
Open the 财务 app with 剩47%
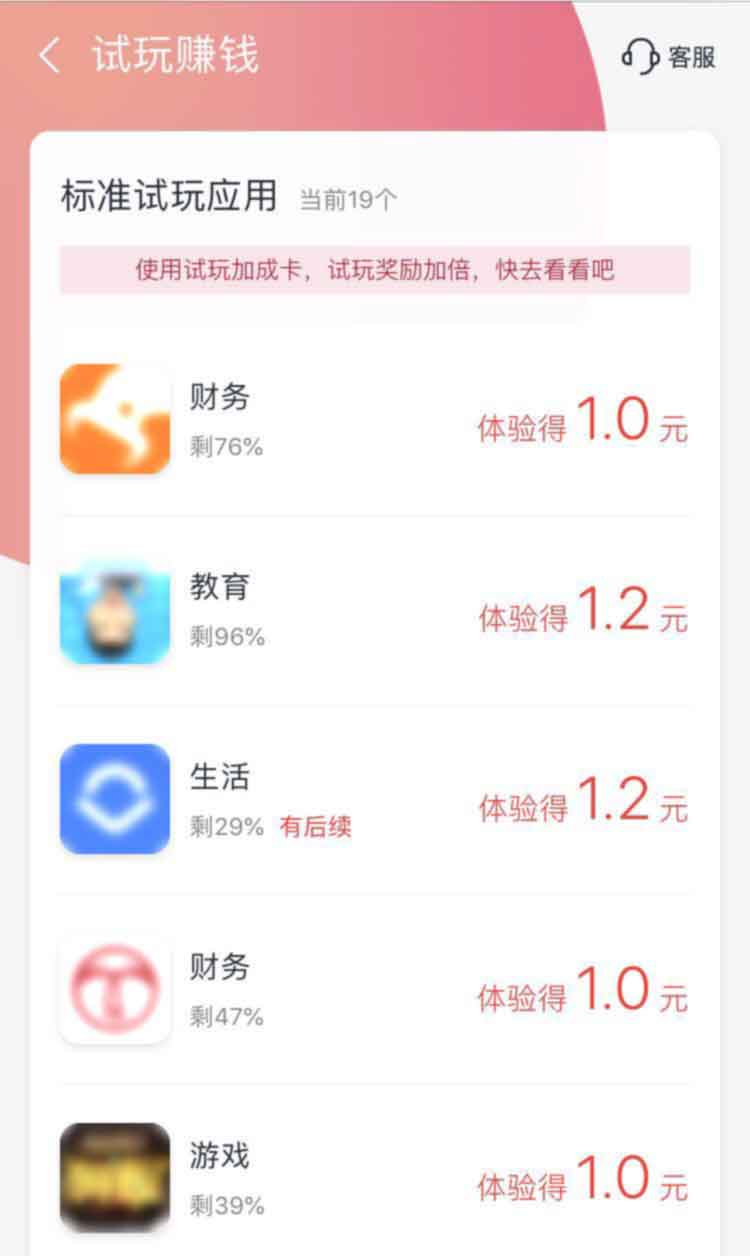coord(375,990)
